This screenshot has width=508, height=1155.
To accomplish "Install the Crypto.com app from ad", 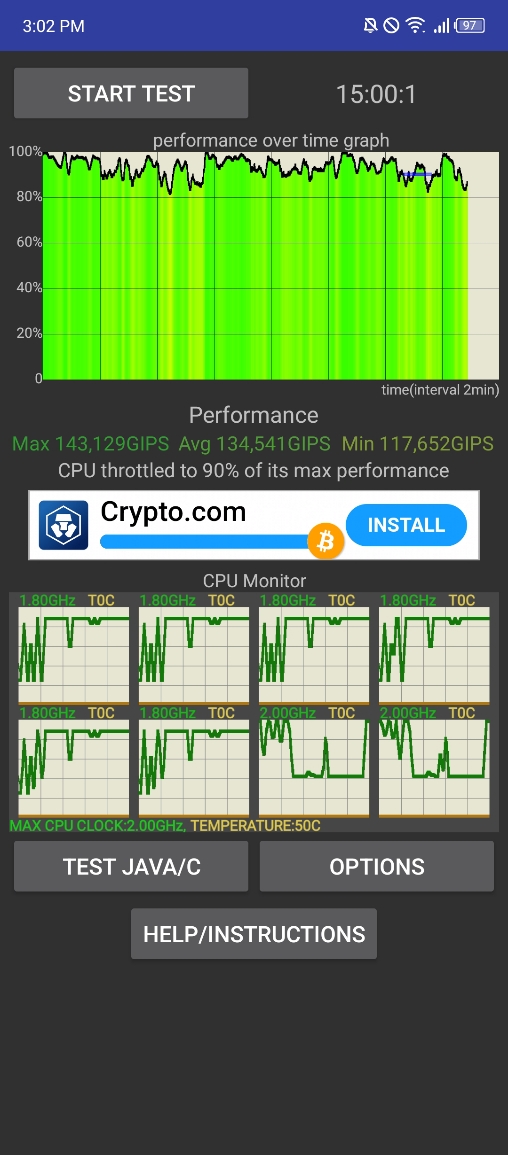I will 406,525.
